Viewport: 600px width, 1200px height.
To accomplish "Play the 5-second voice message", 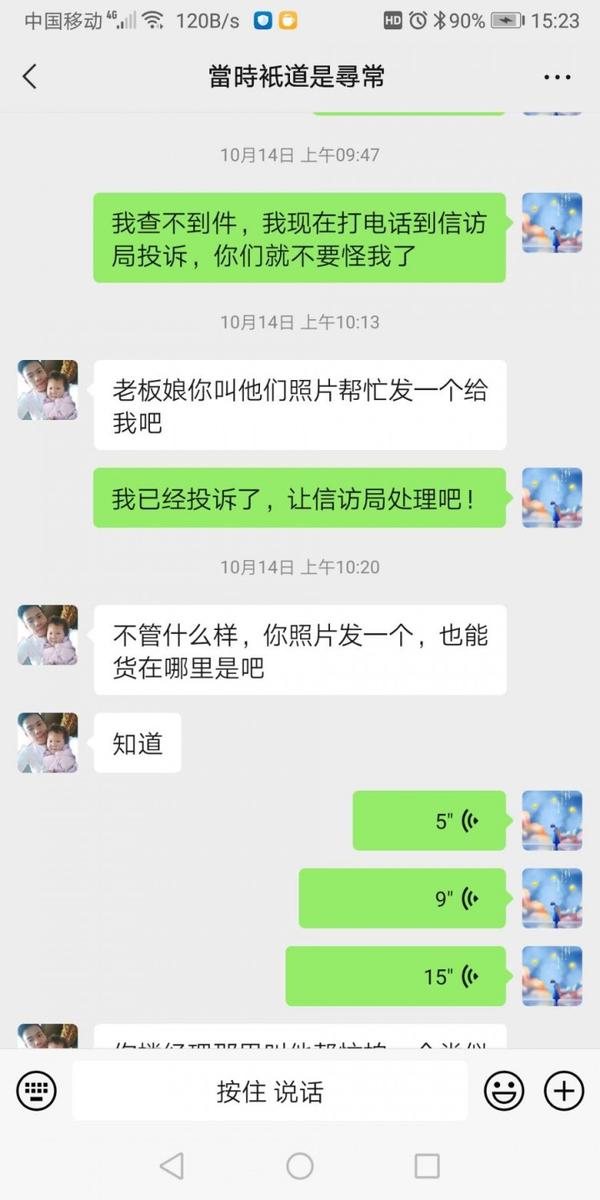I will point(429,821).
